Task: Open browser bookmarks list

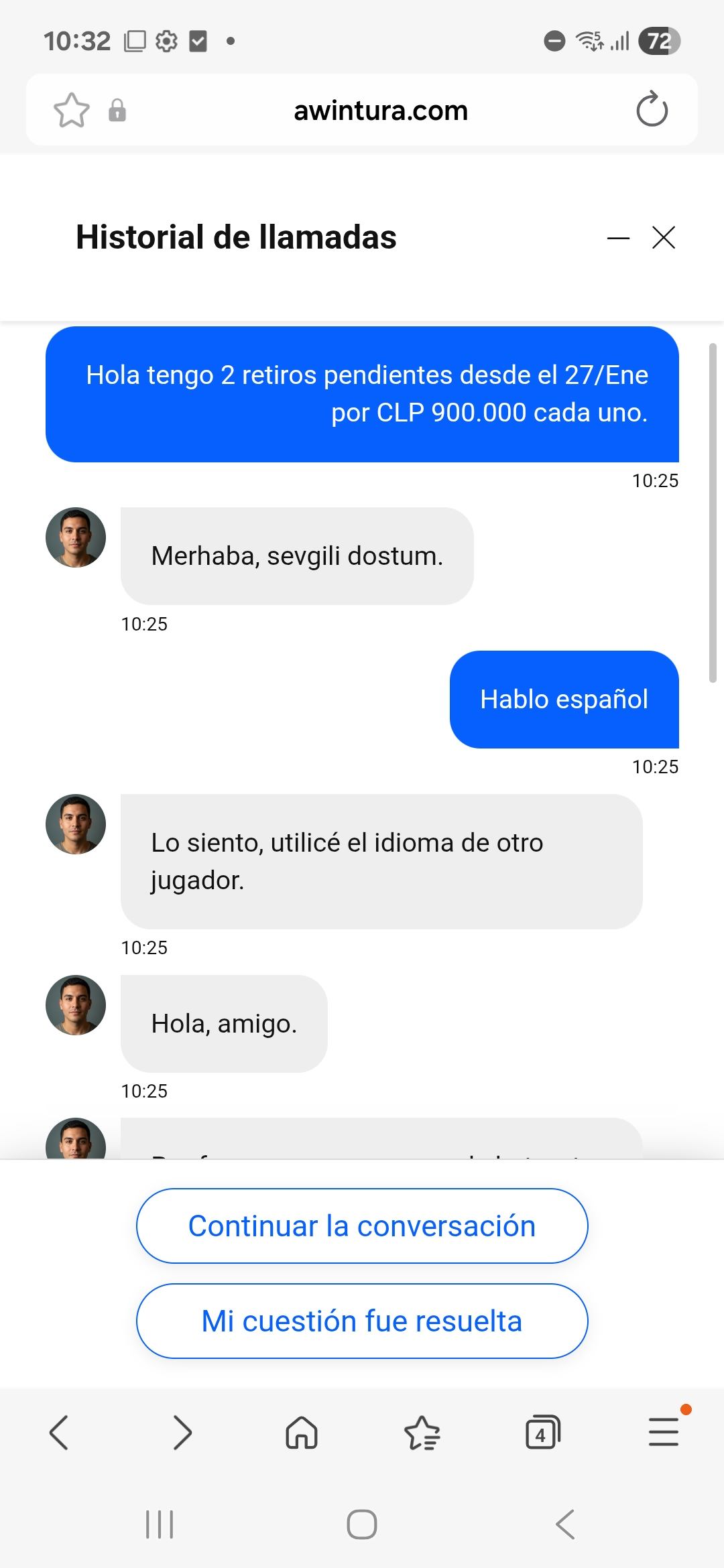Action: click(422, 1433)
